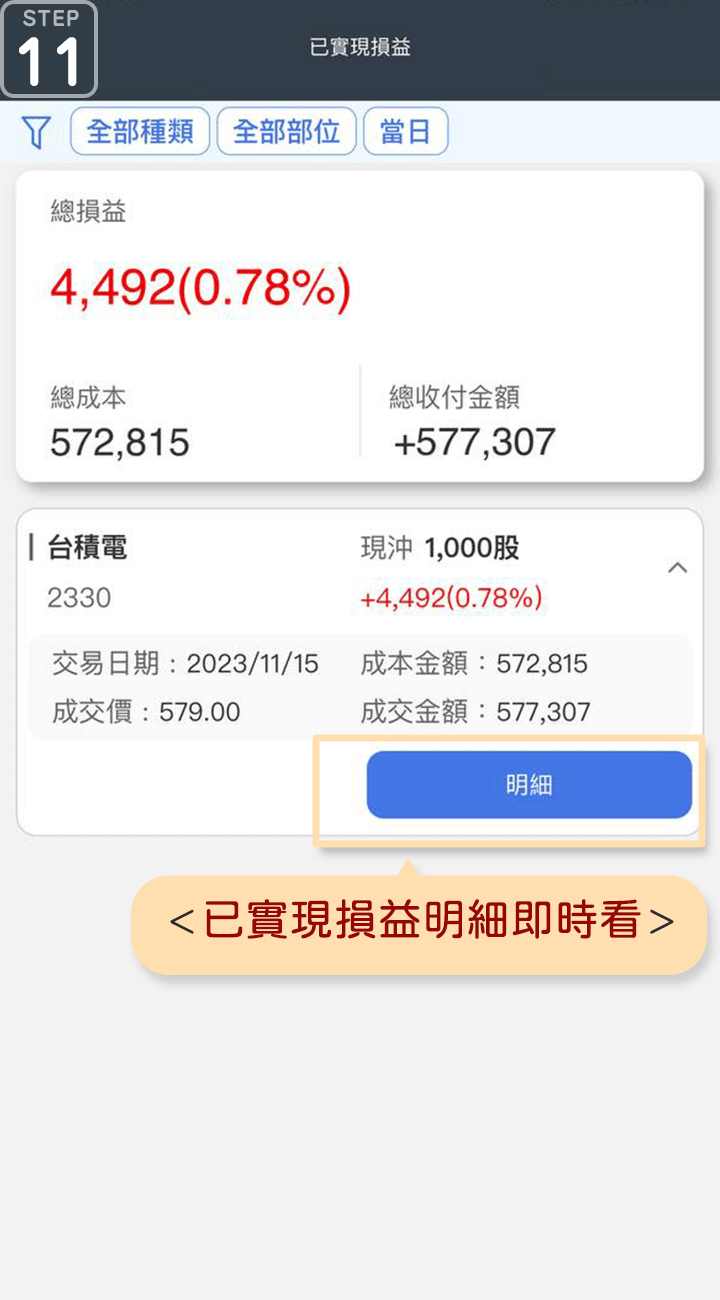720x1300 pixels.
Task: Select the 全部種類 filter chip
Action: pyautogui.click(x=140, y=132)
